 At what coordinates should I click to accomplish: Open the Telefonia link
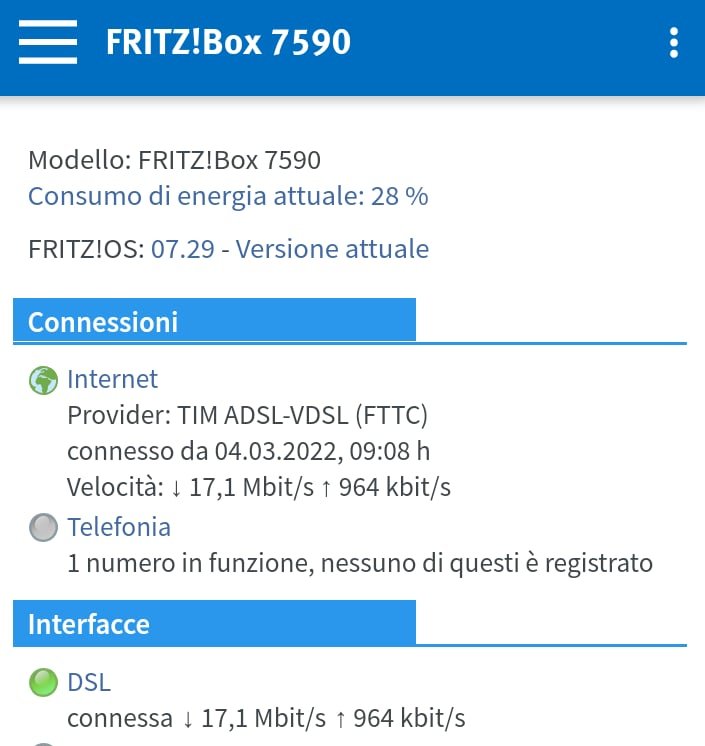[x=119, y=527]
